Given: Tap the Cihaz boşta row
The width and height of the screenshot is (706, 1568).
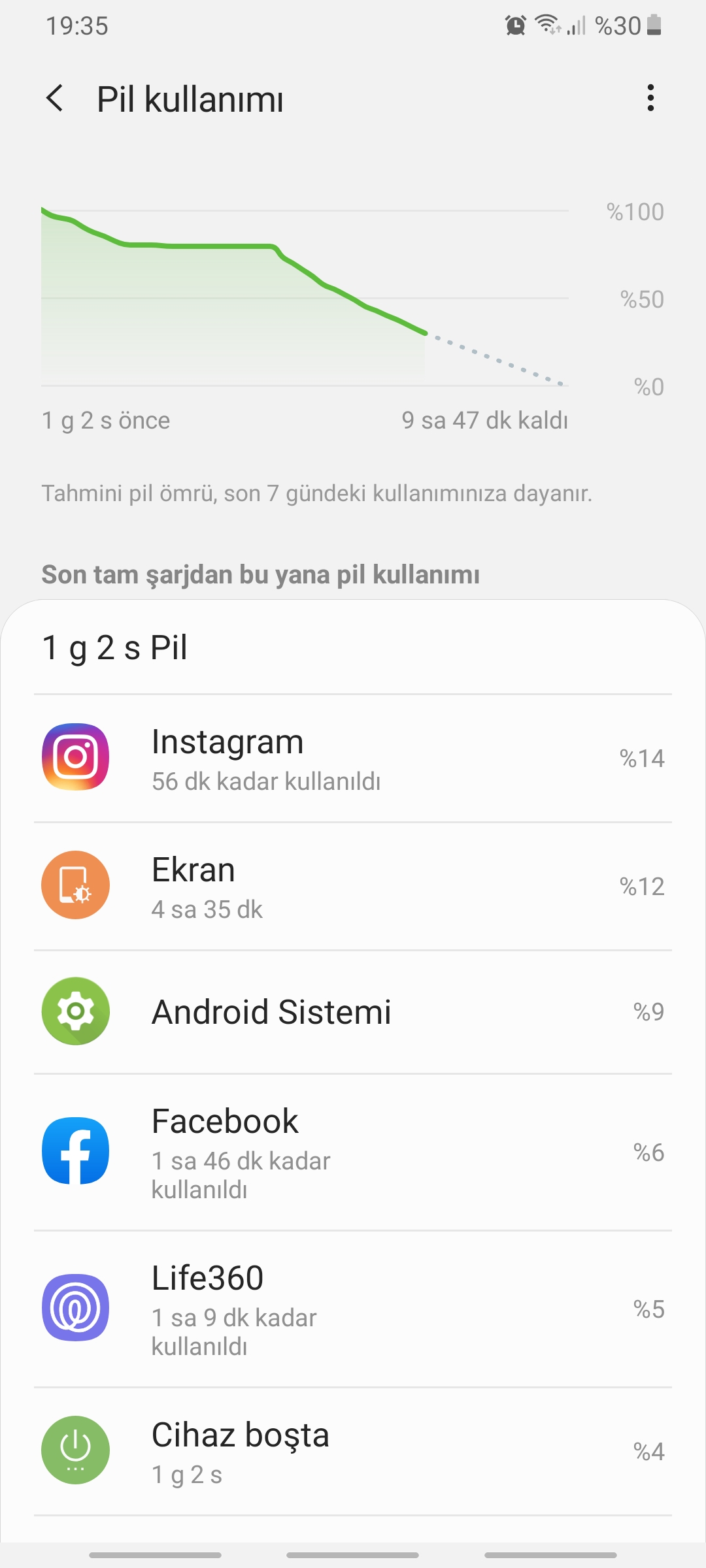Looking at the screenshot, I should coord(353,1451).
